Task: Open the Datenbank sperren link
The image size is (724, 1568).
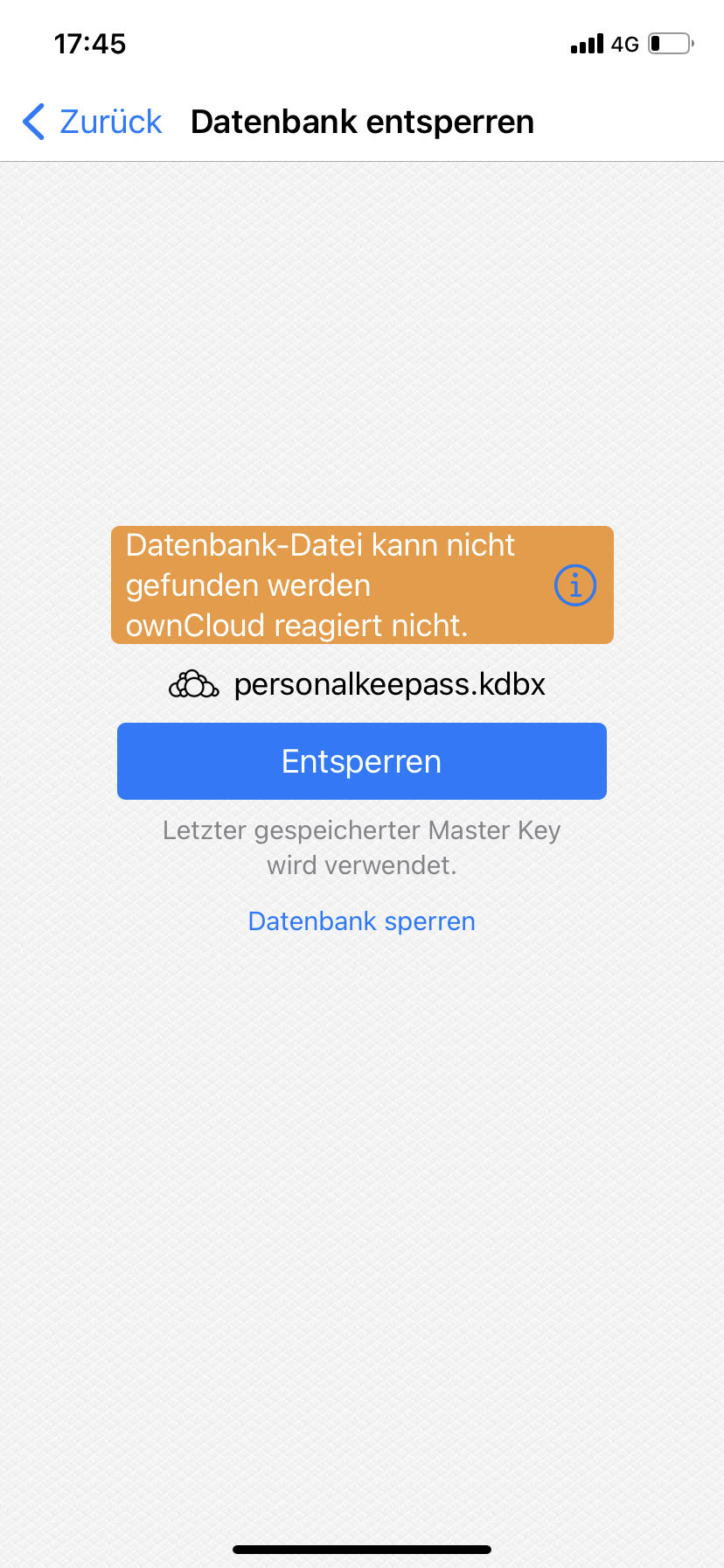Action: (x=361, y=920)
